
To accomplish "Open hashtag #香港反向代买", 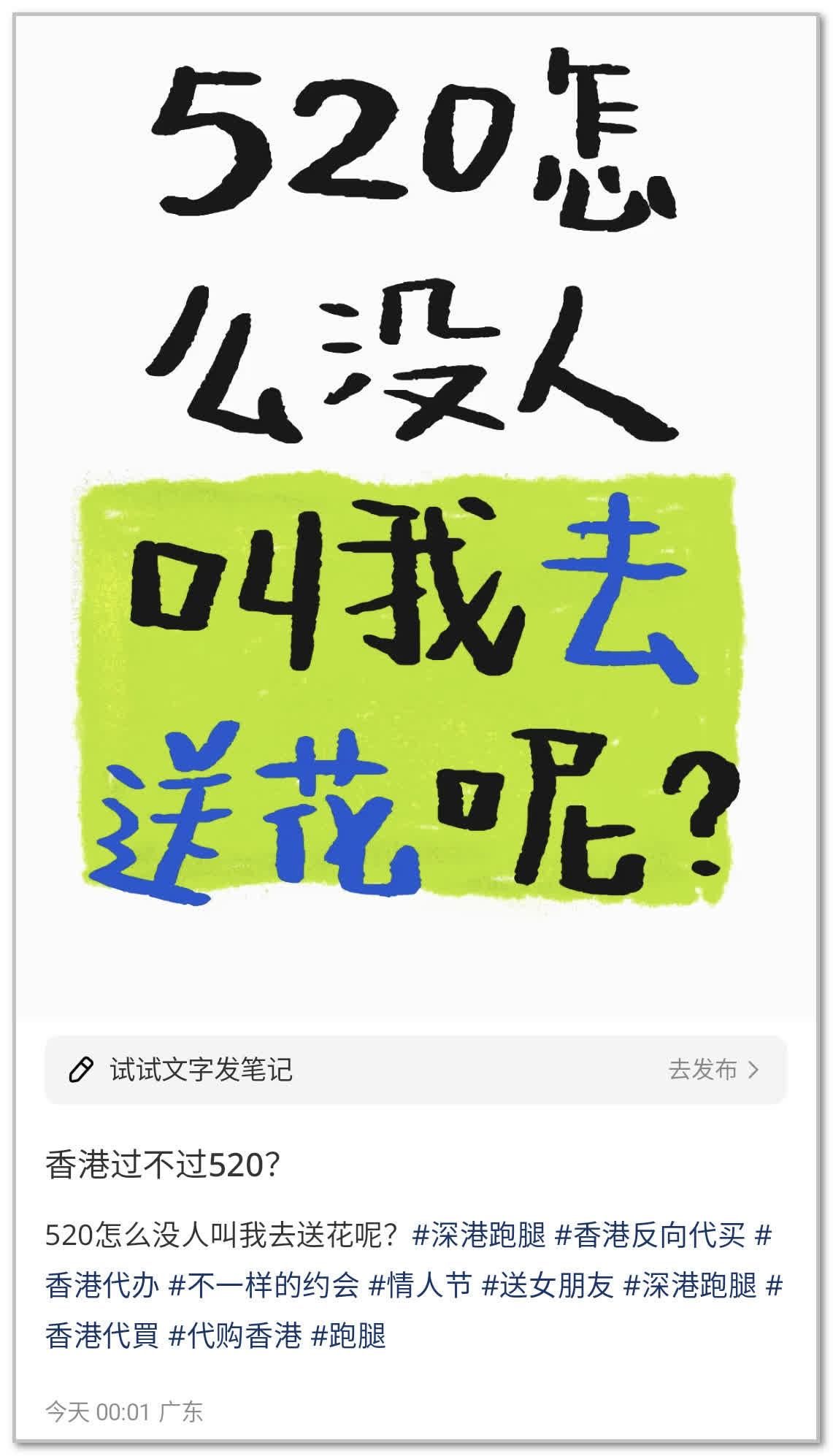I will (650, 1235).
